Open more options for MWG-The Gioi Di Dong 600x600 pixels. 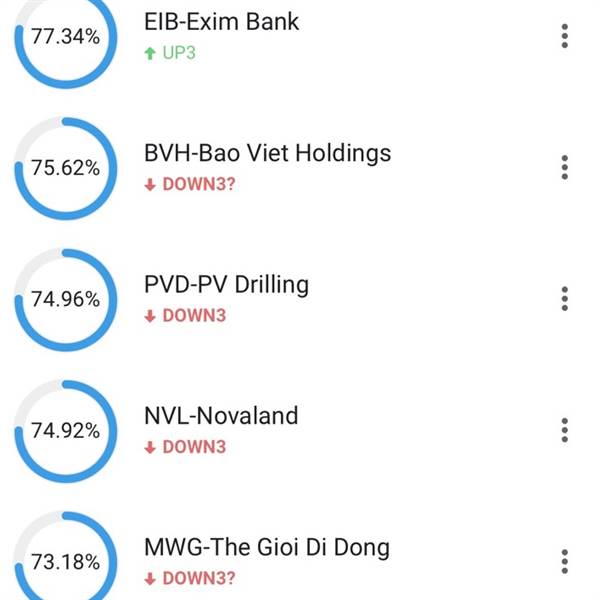point(565,562)
